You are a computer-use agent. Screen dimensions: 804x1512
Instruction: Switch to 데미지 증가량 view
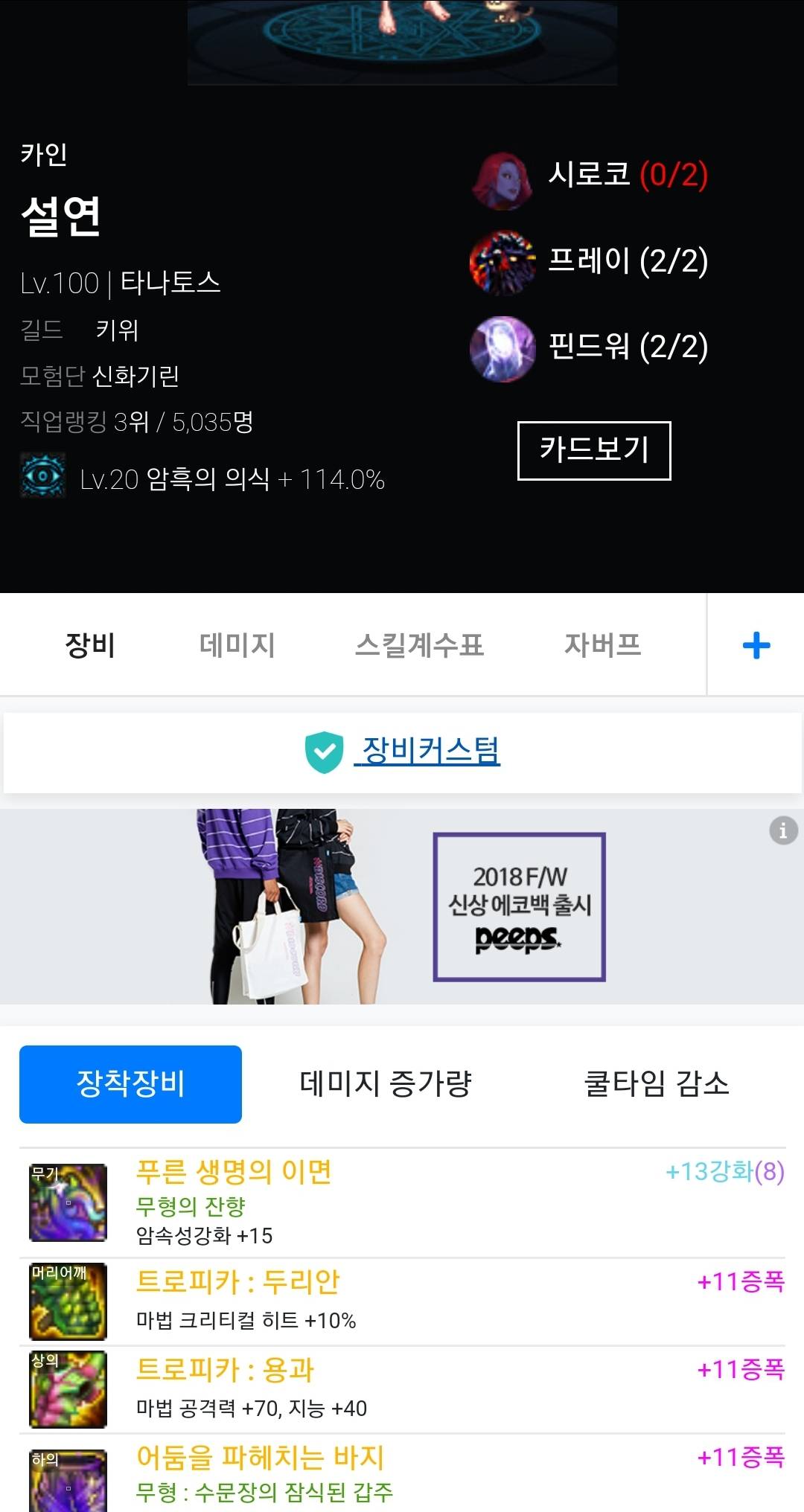[385, 1083]
